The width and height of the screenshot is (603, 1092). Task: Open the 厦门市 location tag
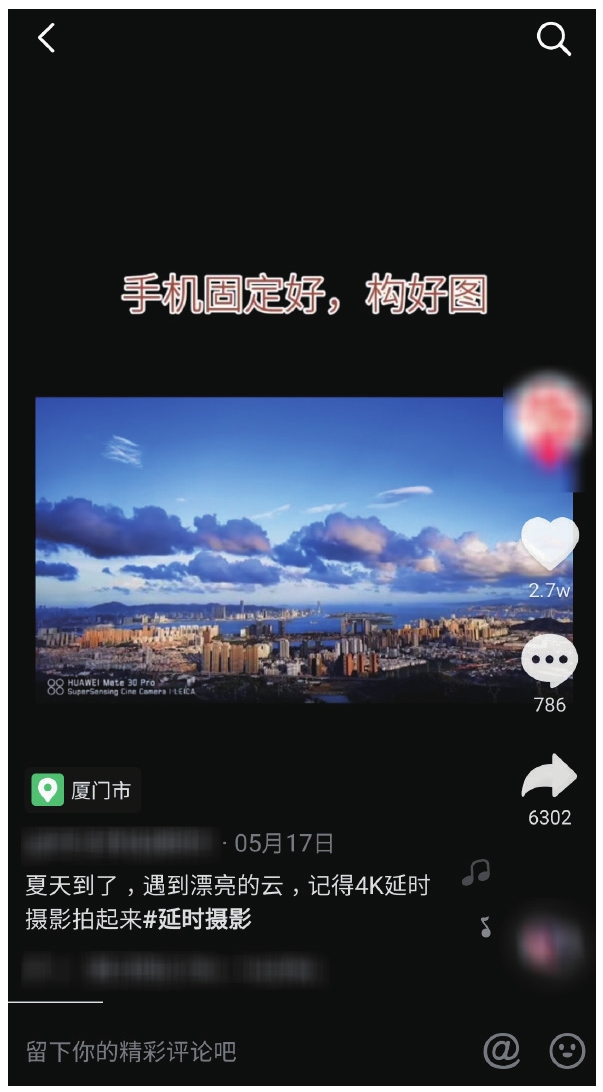84,791
